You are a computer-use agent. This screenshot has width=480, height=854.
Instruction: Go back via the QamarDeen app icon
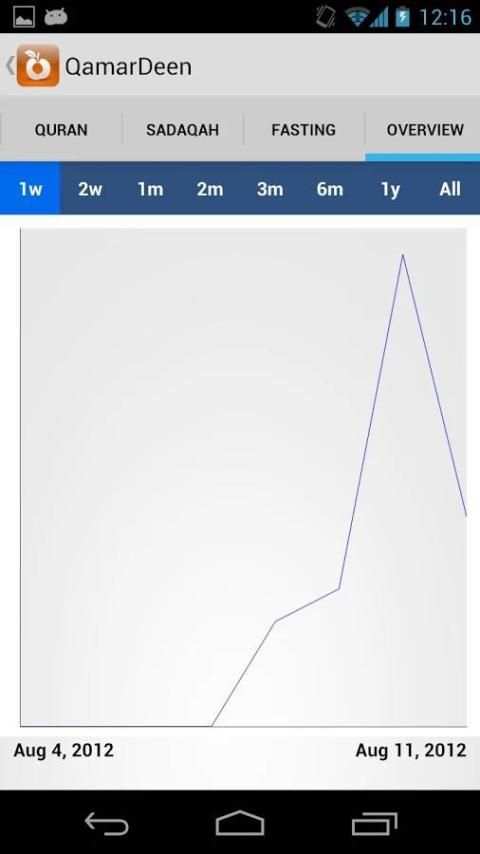[38, 66]
